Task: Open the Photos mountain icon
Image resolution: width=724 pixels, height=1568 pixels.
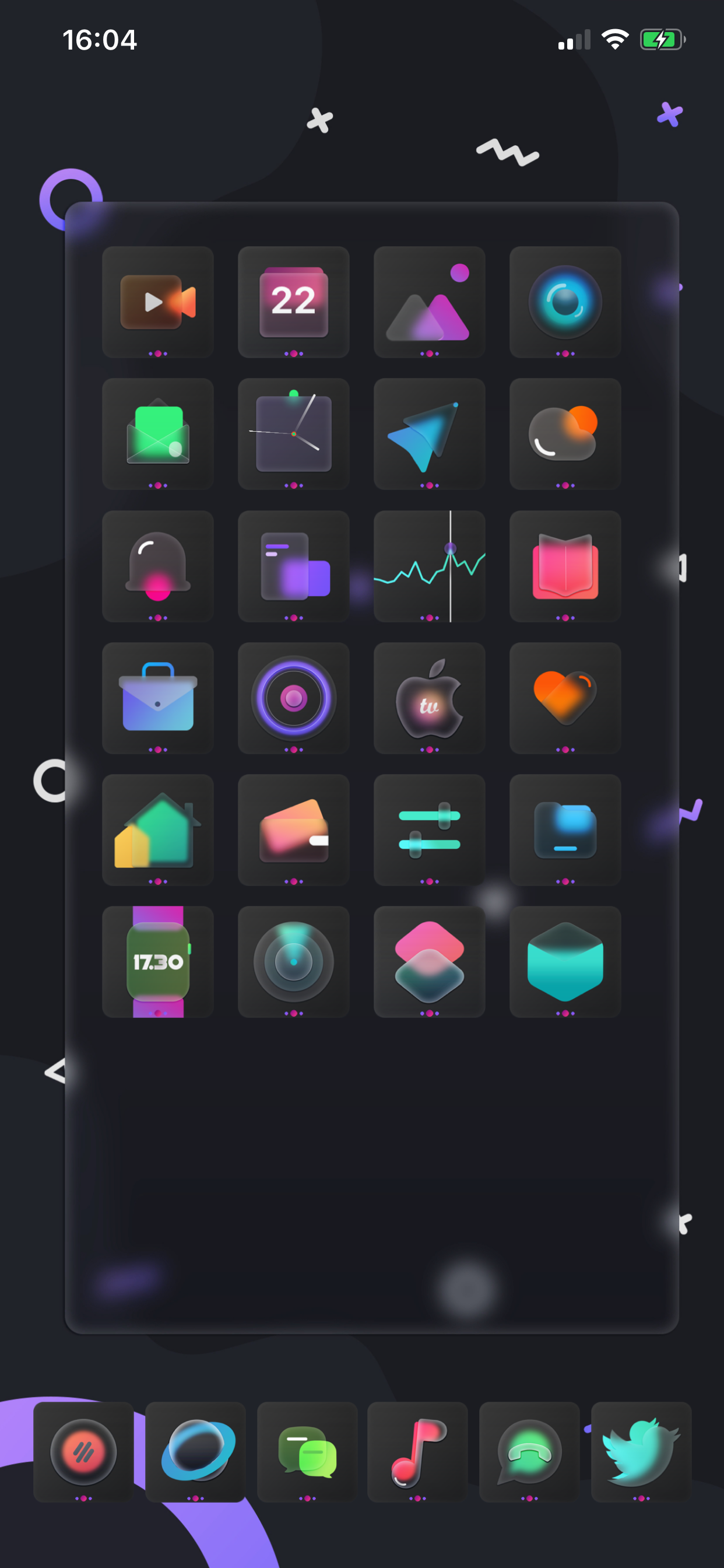Action: (x=429, y=302)
